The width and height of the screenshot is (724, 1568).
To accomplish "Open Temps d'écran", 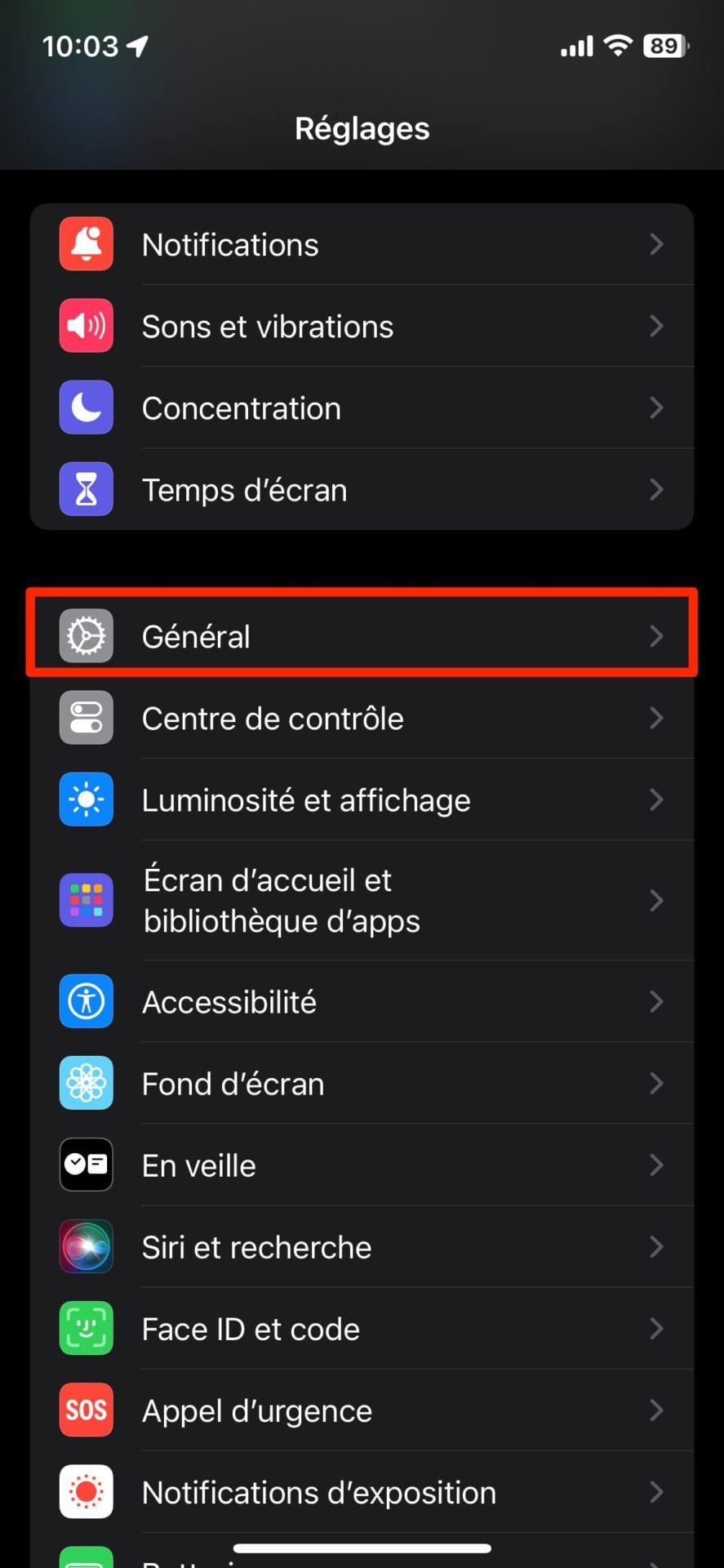I will 362,490.
